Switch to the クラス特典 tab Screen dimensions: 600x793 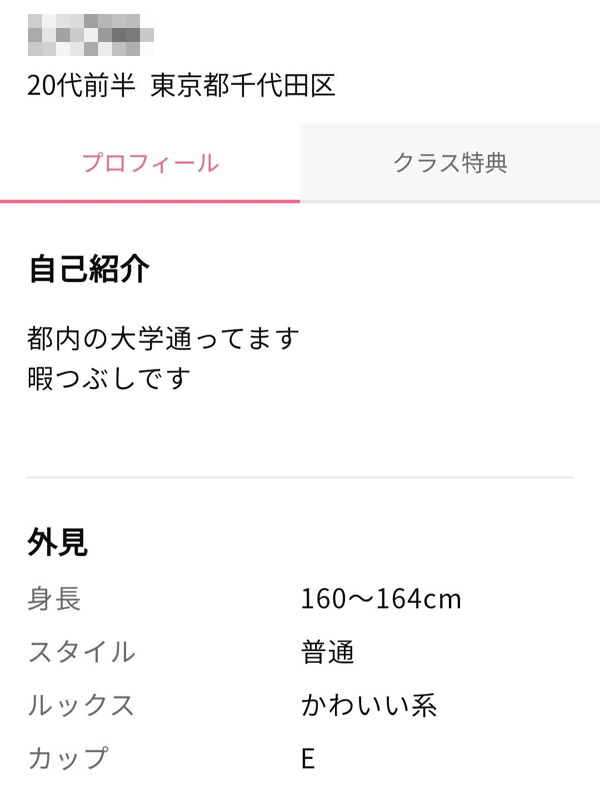click(450, 163)
